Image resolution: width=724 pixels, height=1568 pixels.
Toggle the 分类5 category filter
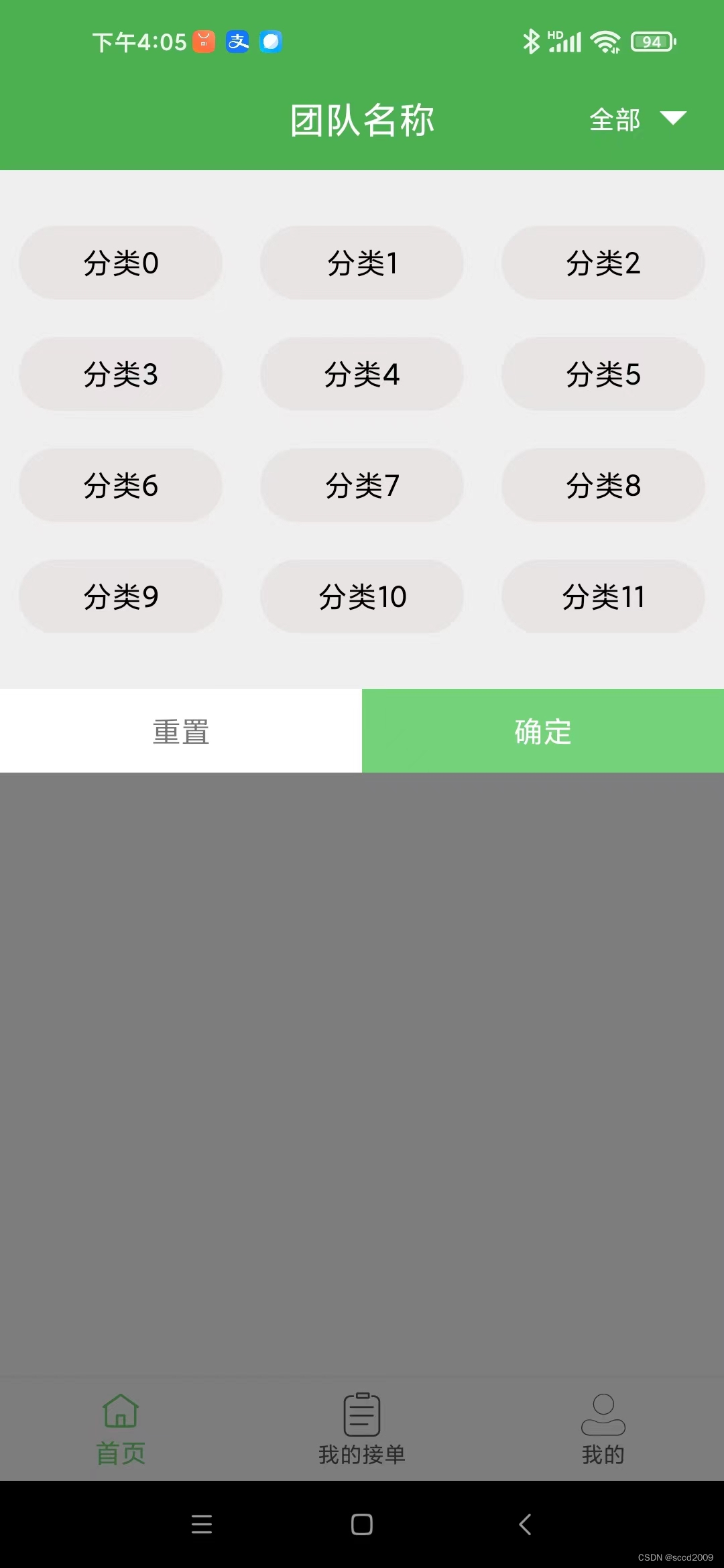tap(603, 374)
